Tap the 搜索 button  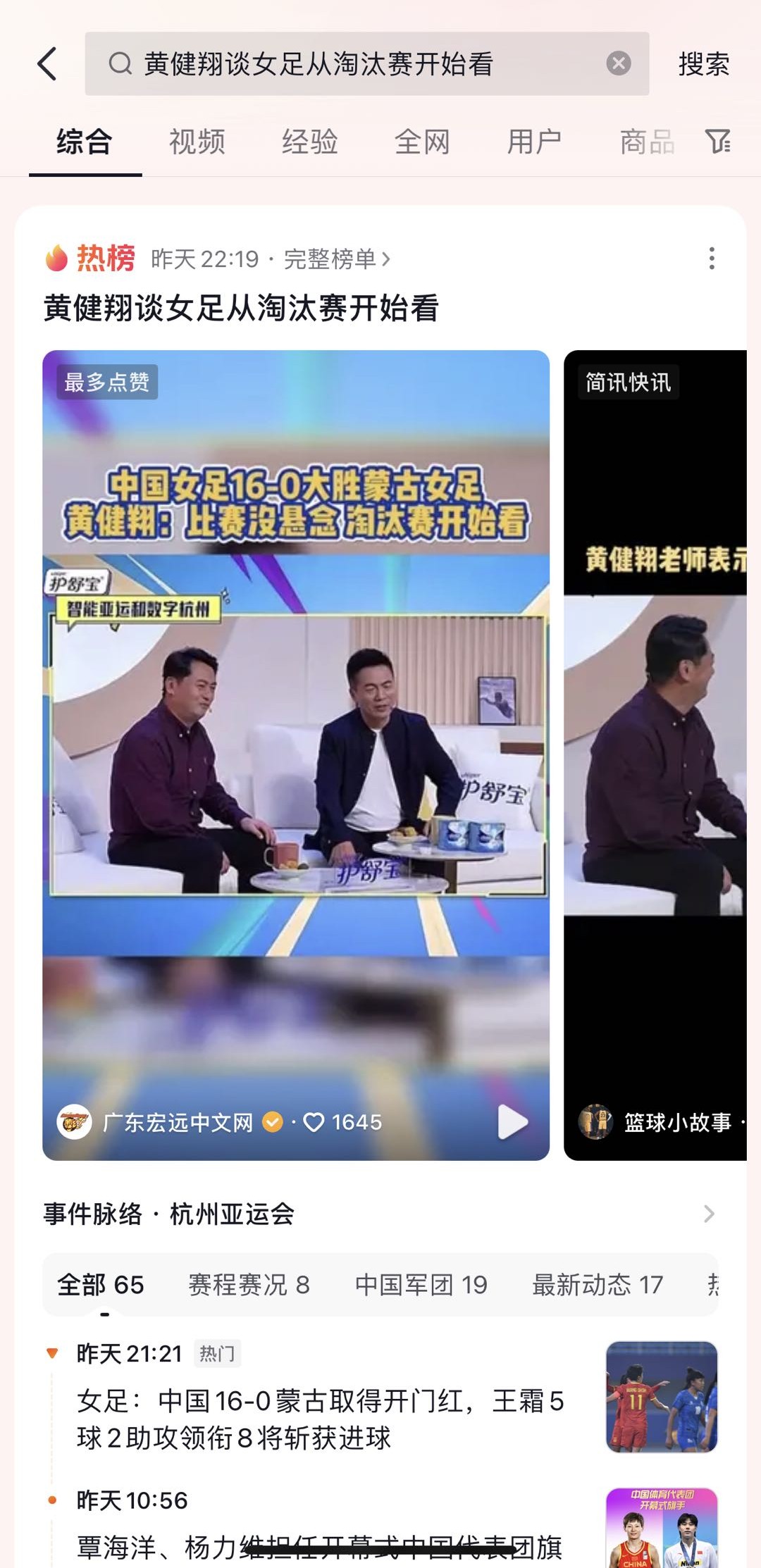coord(703,64)
